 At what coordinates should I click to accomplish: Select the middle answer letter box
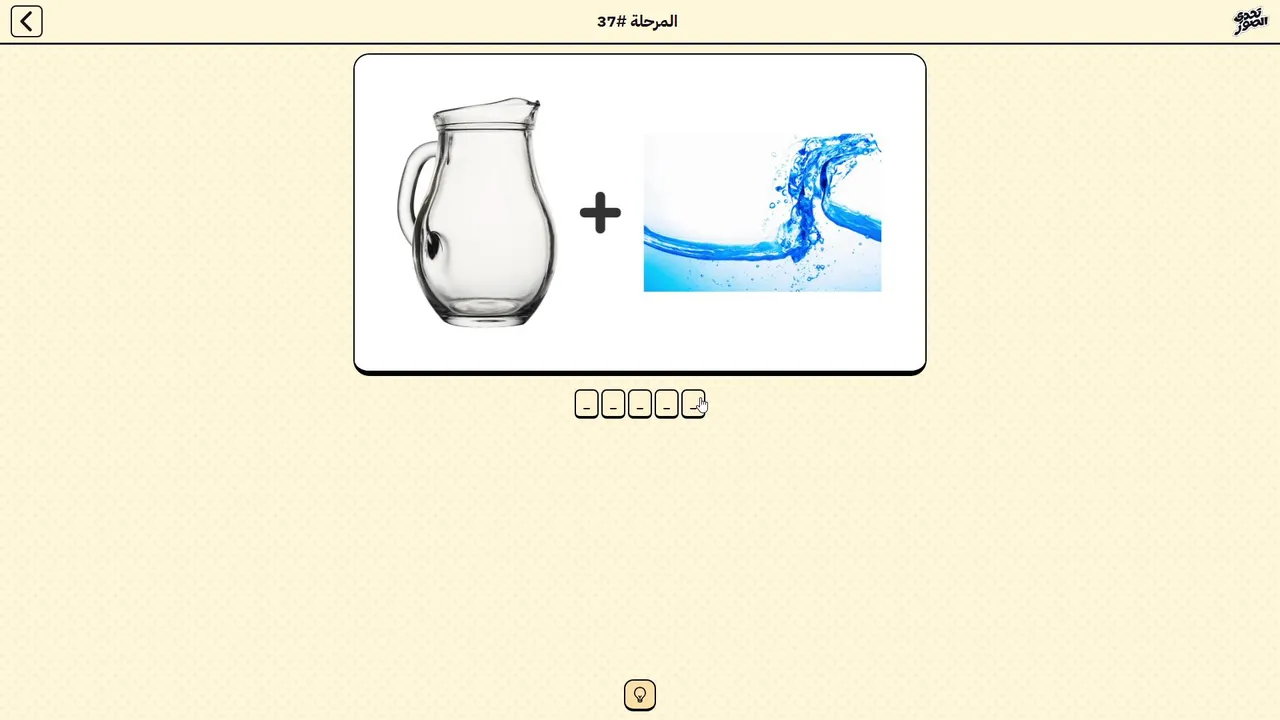pyautogui.click(x=640, y=404)
